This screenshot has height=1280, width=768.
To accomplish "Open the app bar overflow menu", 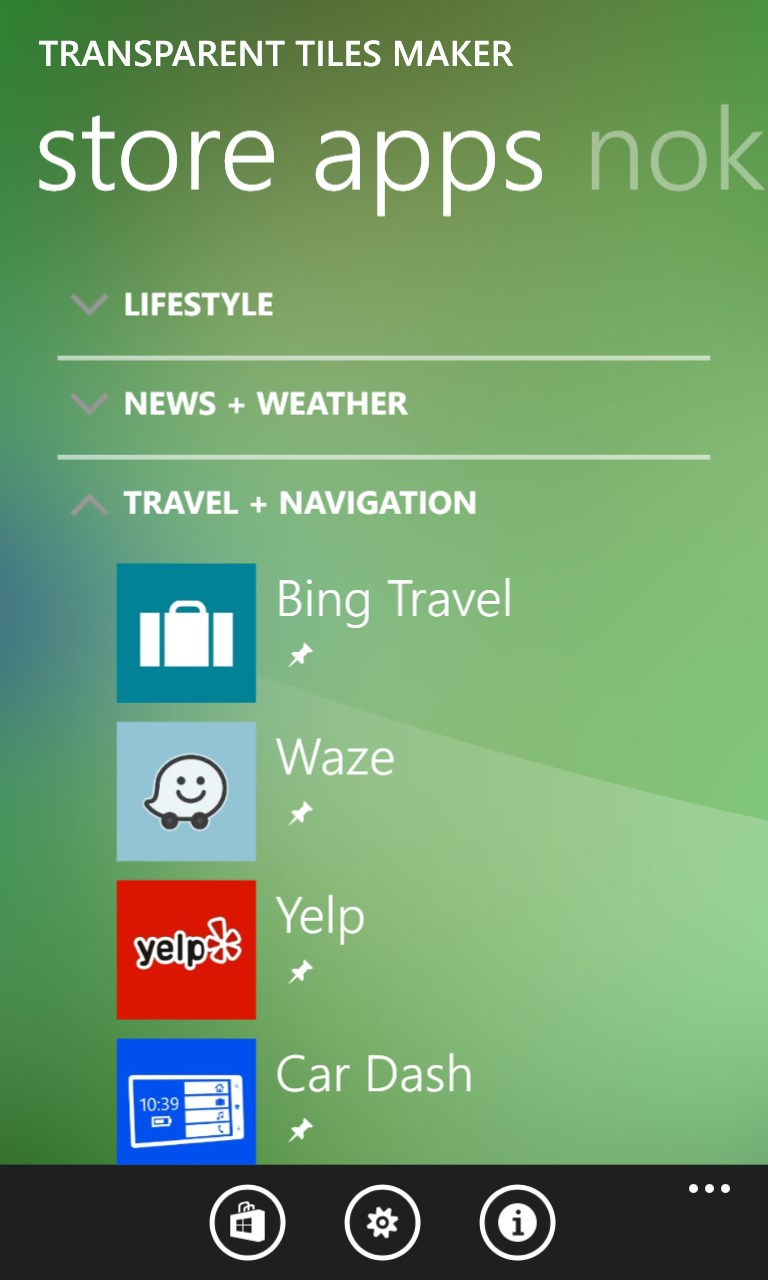I will pyautogui.click(x=708, y=1188).
